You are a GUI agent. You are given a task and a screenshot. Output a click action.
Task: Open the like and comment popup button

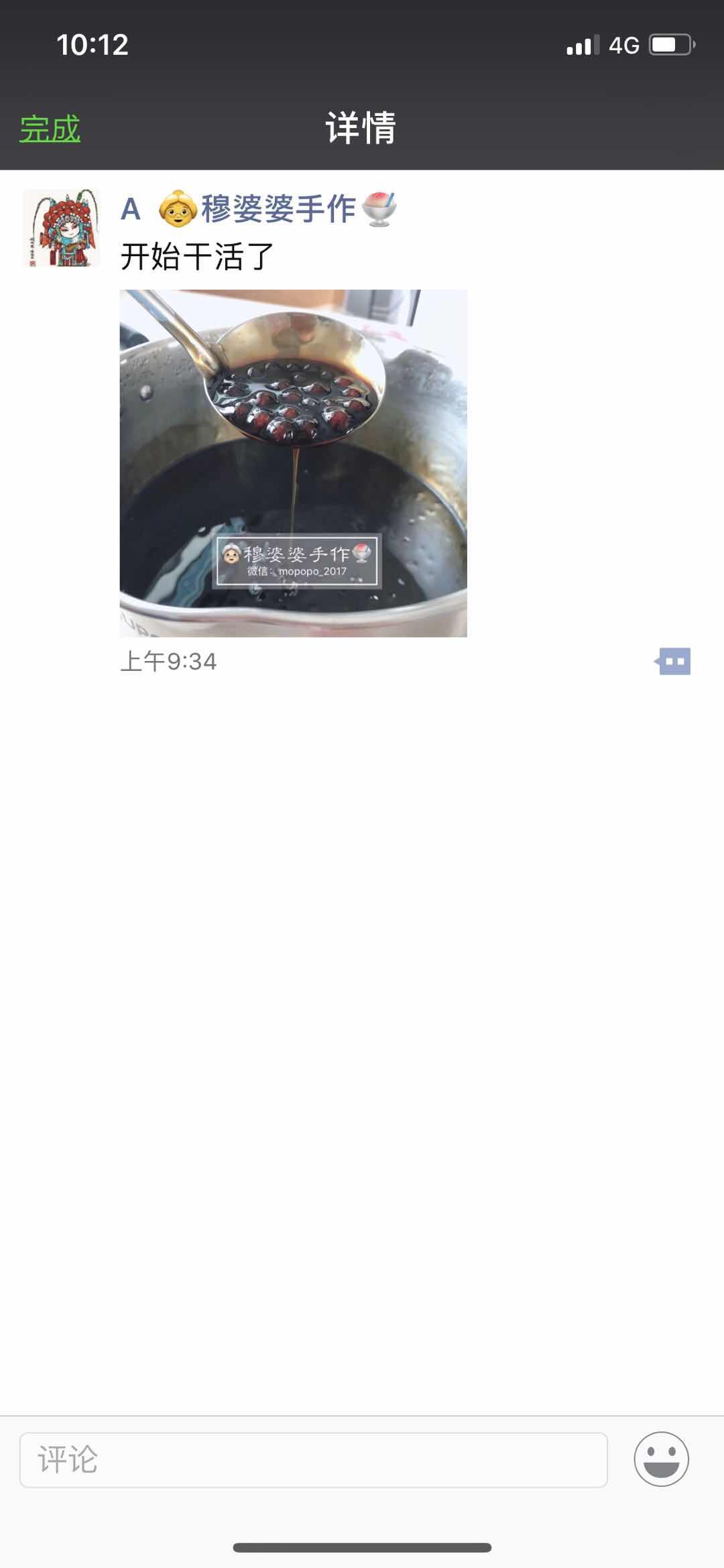(x=674, y=661)
